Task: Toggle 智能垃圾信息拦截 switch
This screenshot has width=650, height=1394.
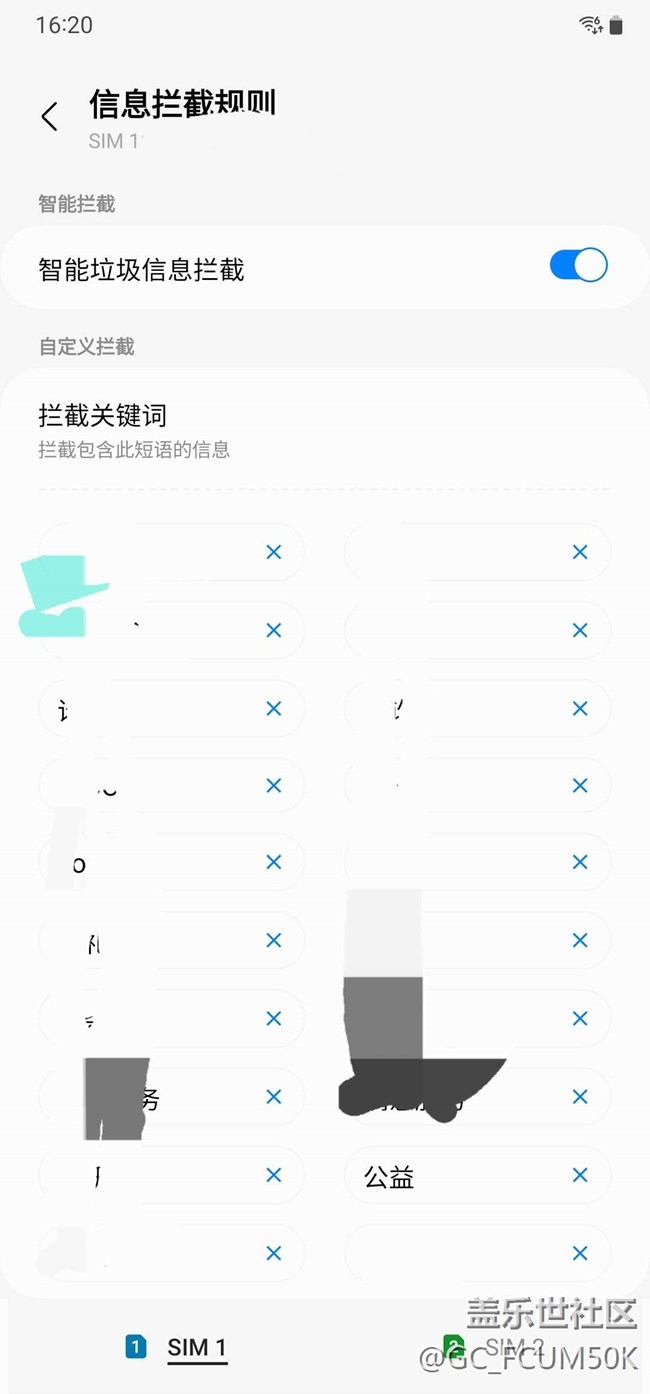Action: click(578, 266)
